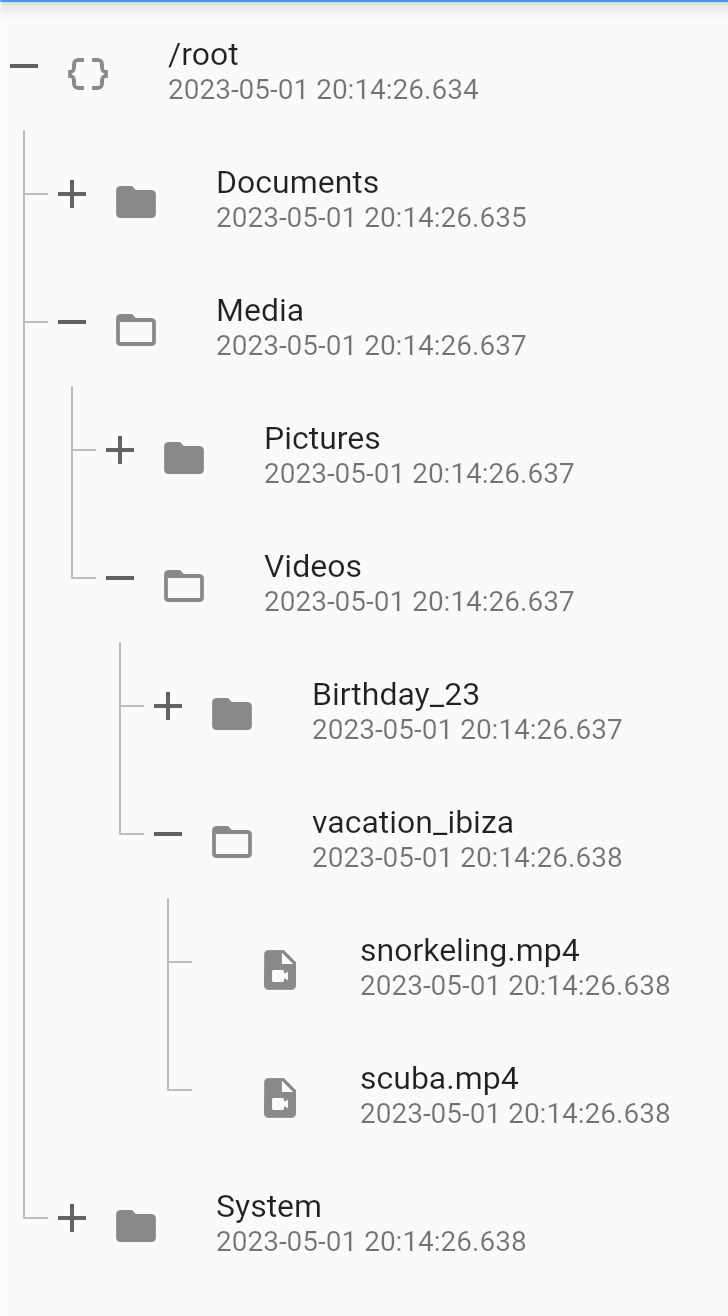Collapse the vacation_ibiza folder

168,834
